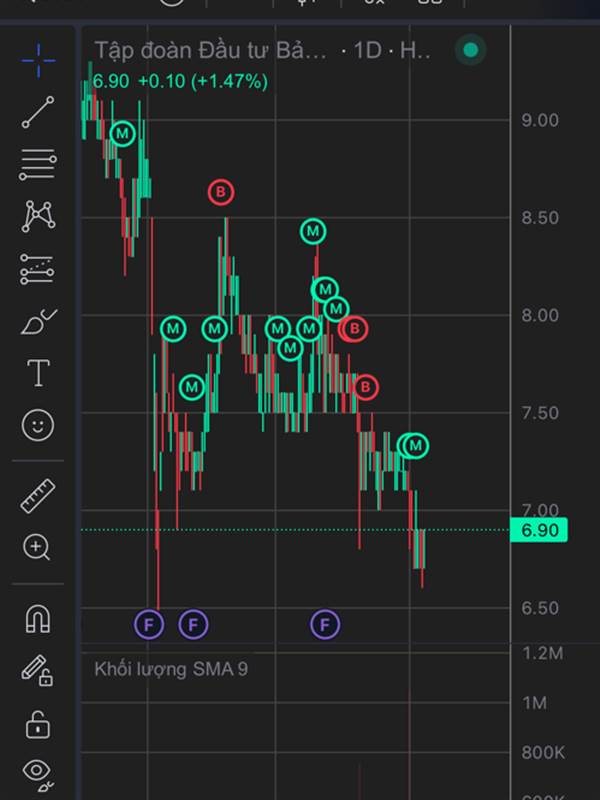Lock all drawing tools
Screen dimensions: 600x800
(38, 722)
